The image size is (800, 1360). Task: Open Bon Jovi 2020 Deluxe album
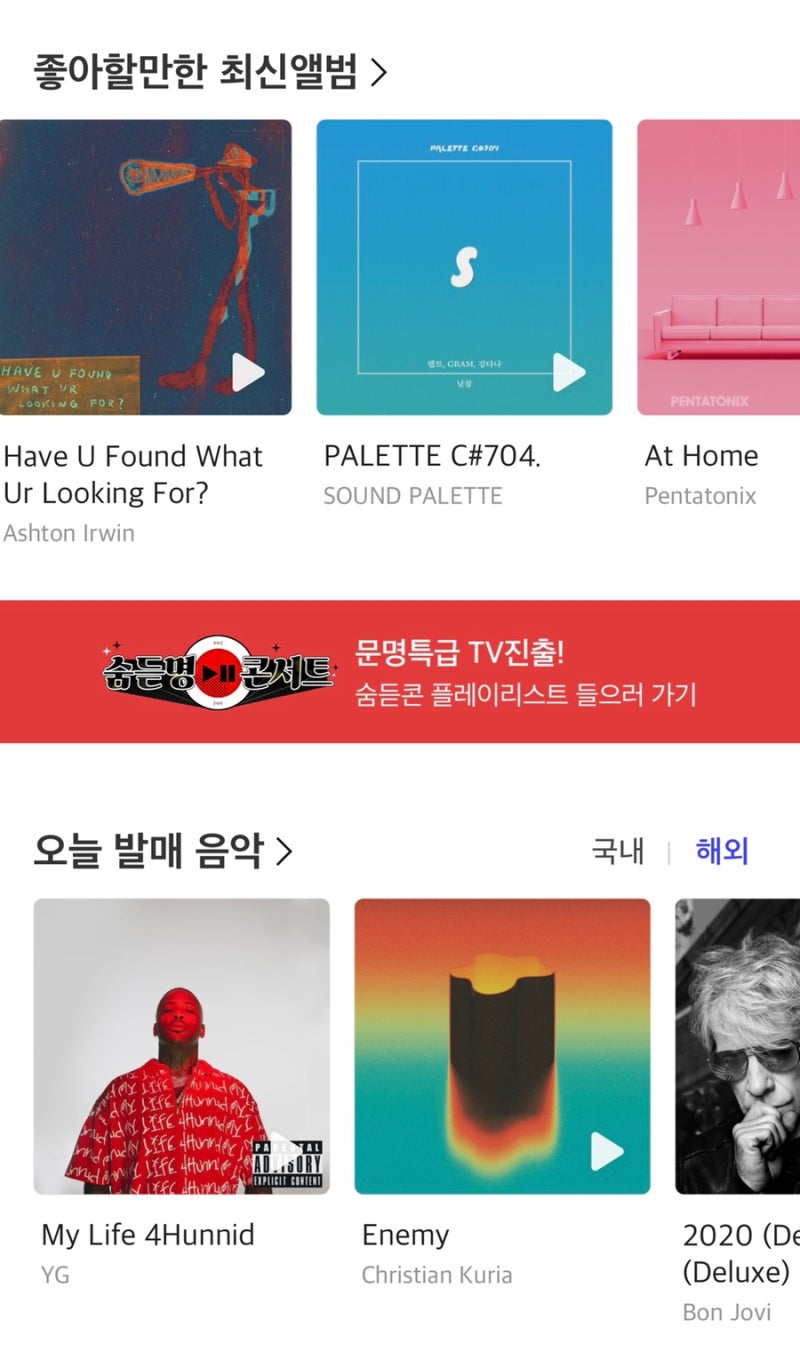(x=738, y=1046)
